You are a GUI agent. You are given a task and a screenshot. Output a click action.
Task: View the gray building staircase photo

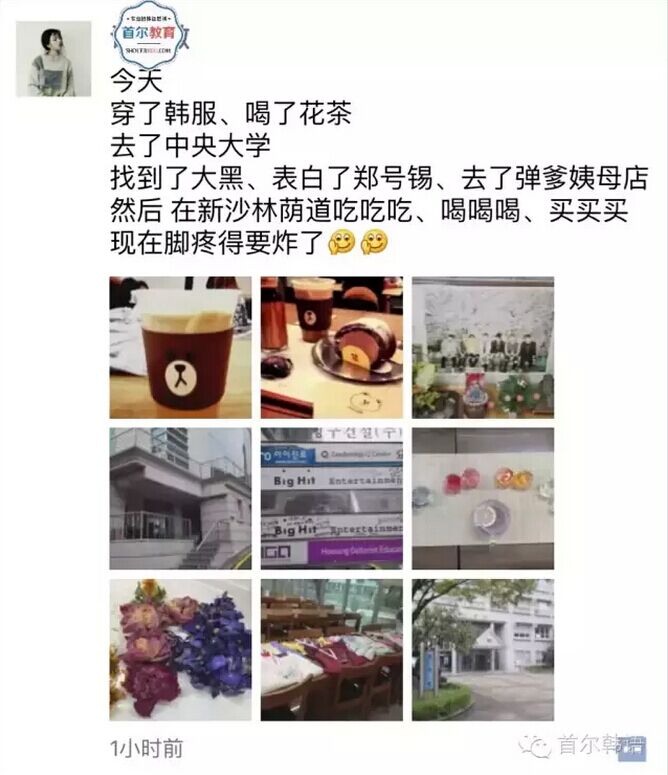point(180,498)
